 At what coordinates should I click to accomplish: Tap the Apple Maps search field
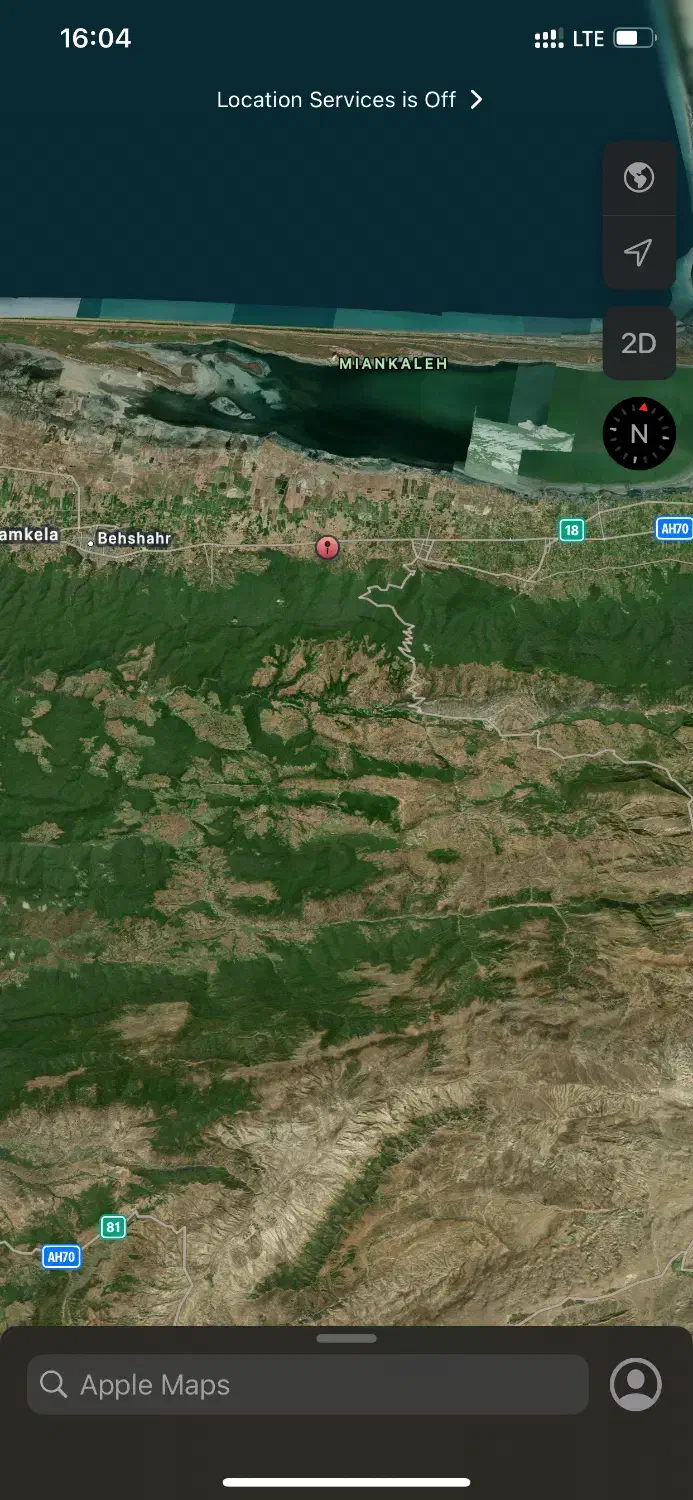pyautogui.click(x=308, y=1385)
